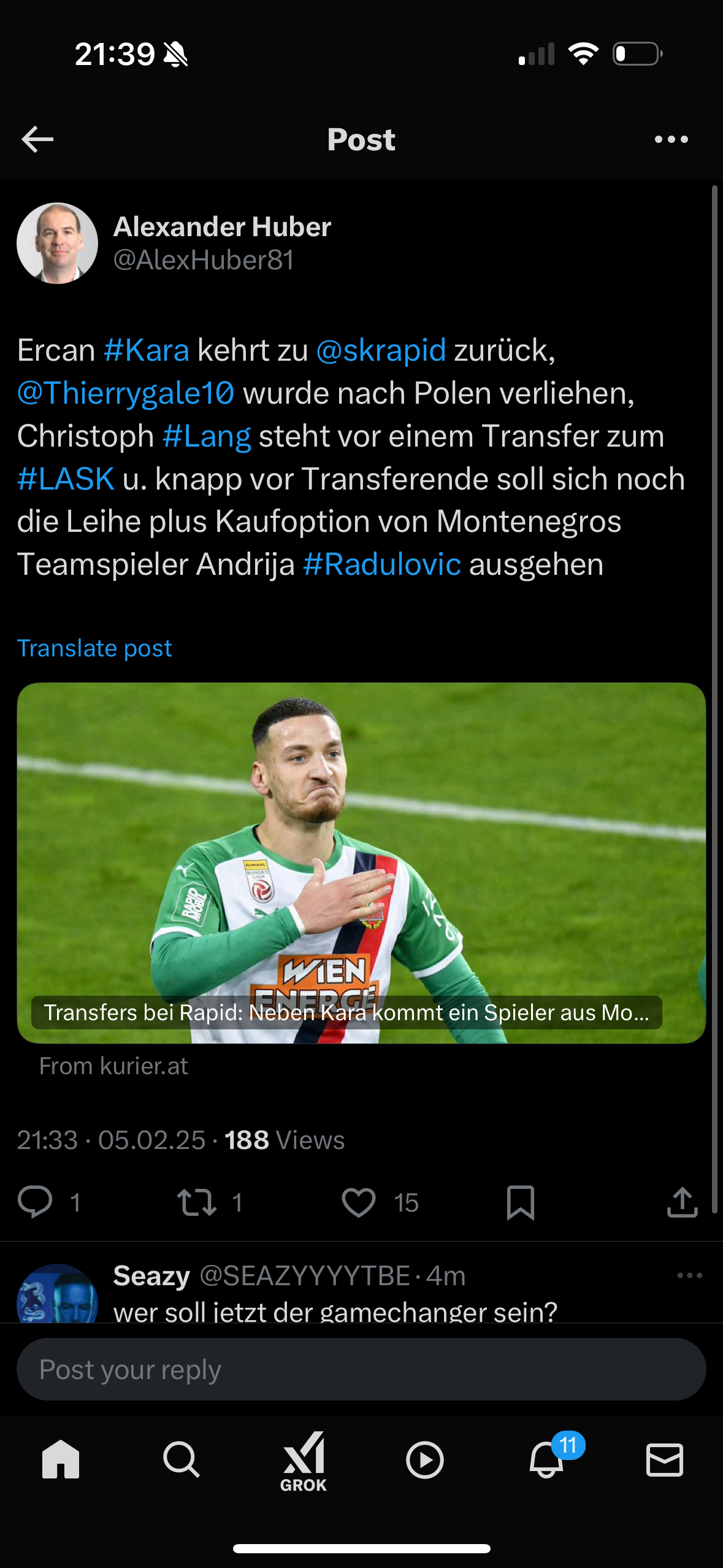
Task: Open the #LASK hashtag
Action: [x=66, y=479]
